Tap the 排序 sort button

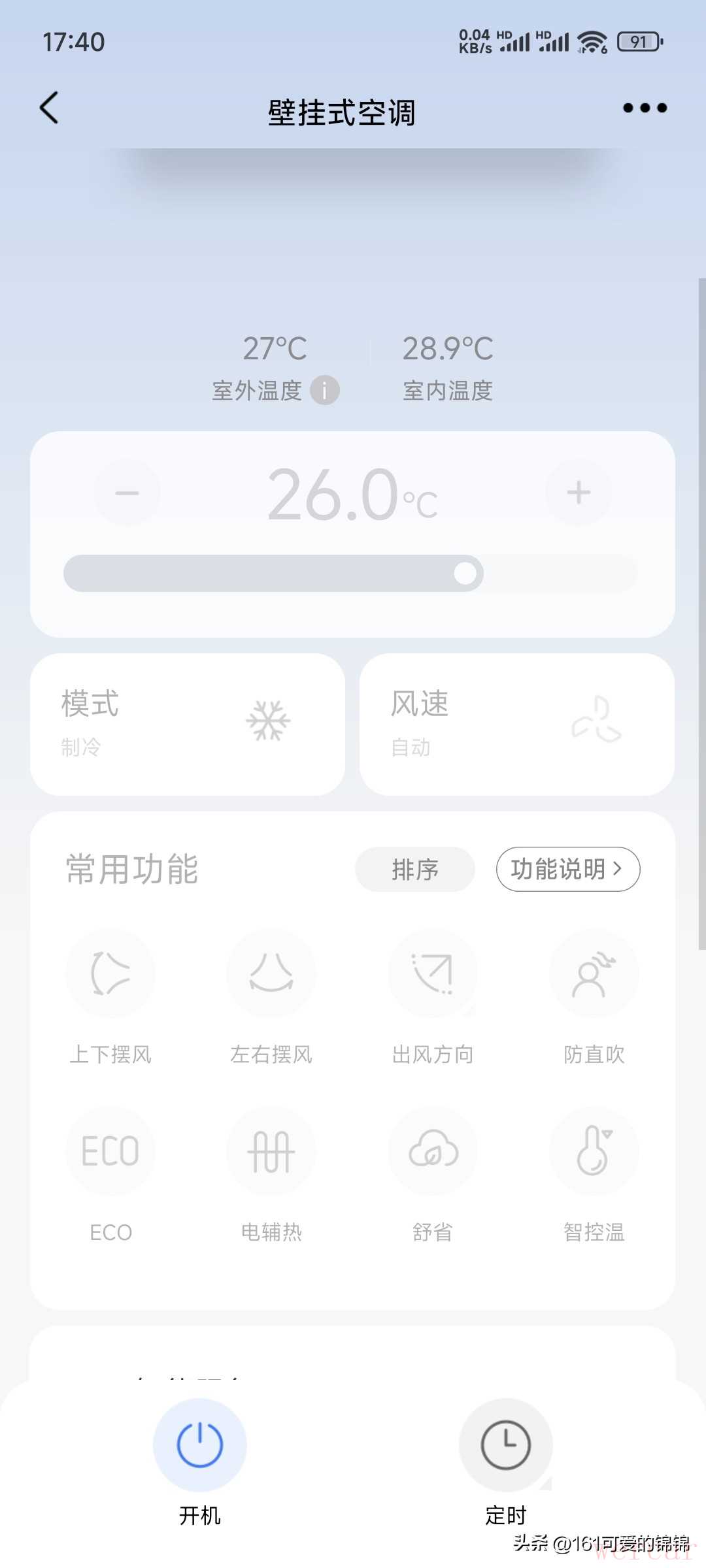[x=414, y=870]
